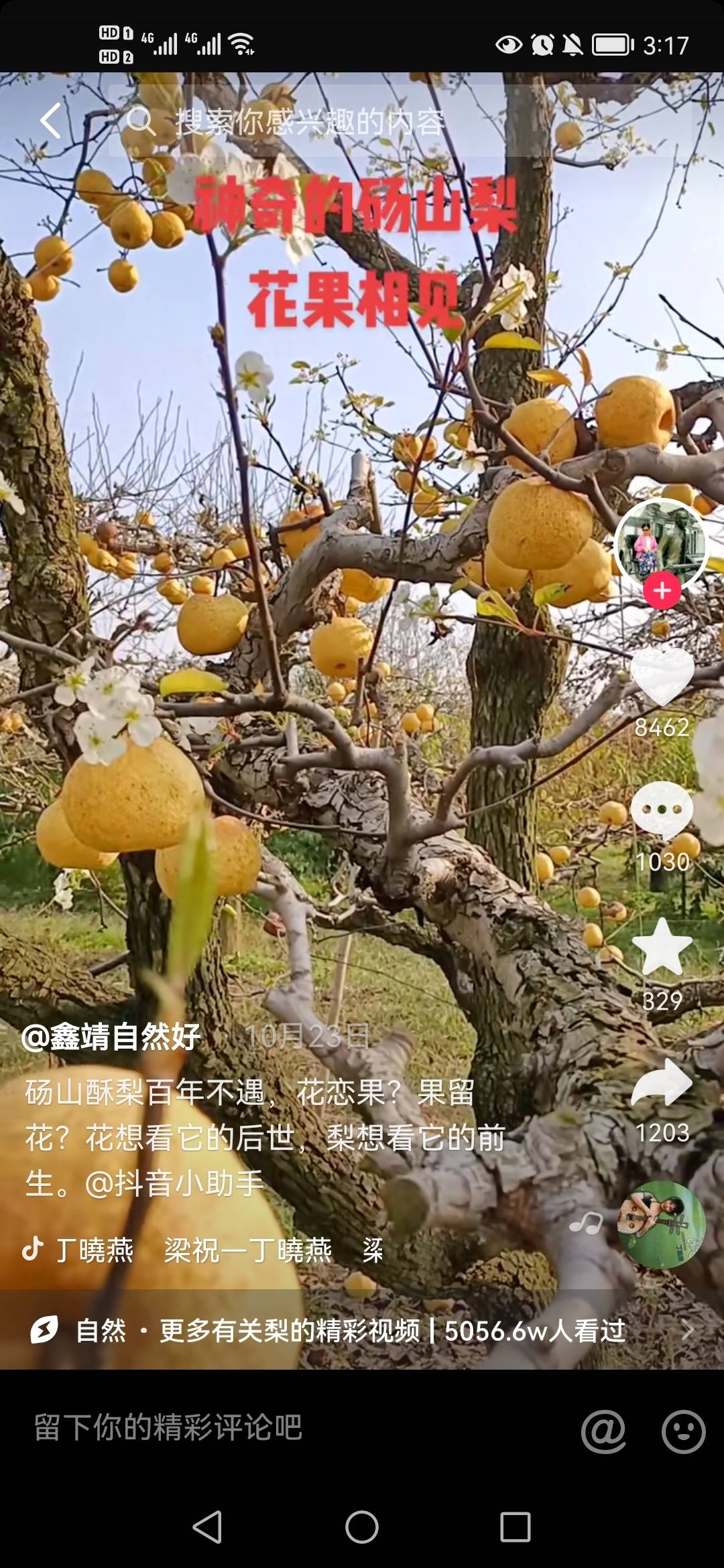724x1568 pixels.
Task: Open the system recent apps button
Action: point(516,1528)
